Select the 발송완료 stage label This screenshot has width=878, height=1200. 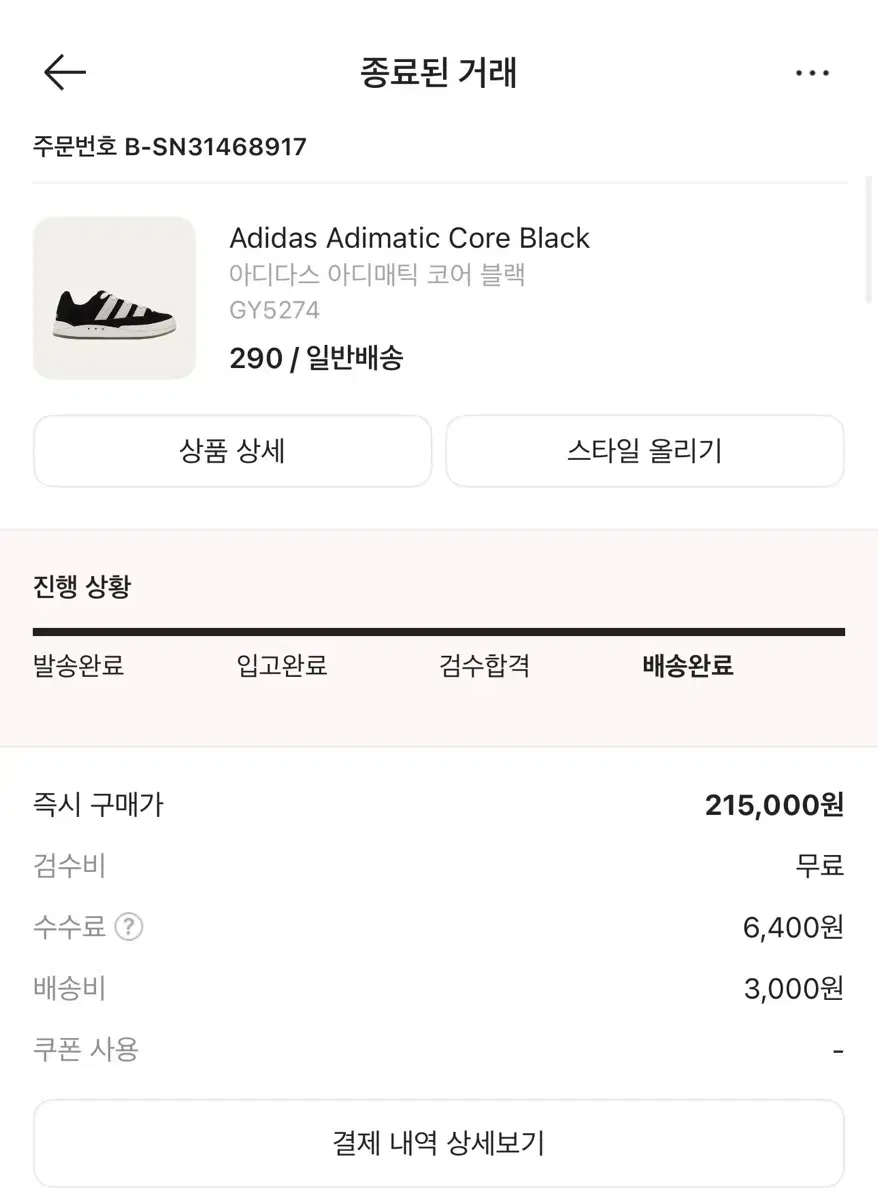click(x=79, y=666)
